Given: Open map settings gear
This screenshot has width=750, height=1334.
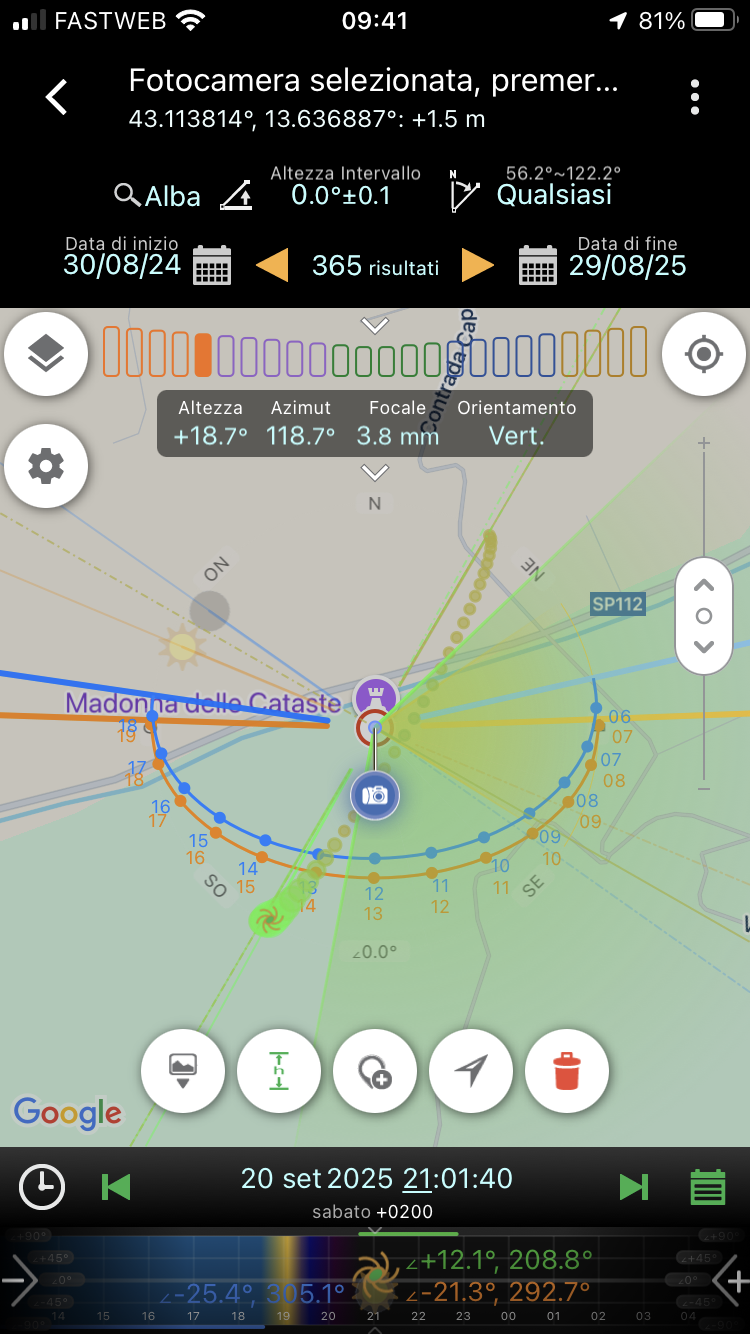Looking at the screenshot, I should (x=46, y=466).
